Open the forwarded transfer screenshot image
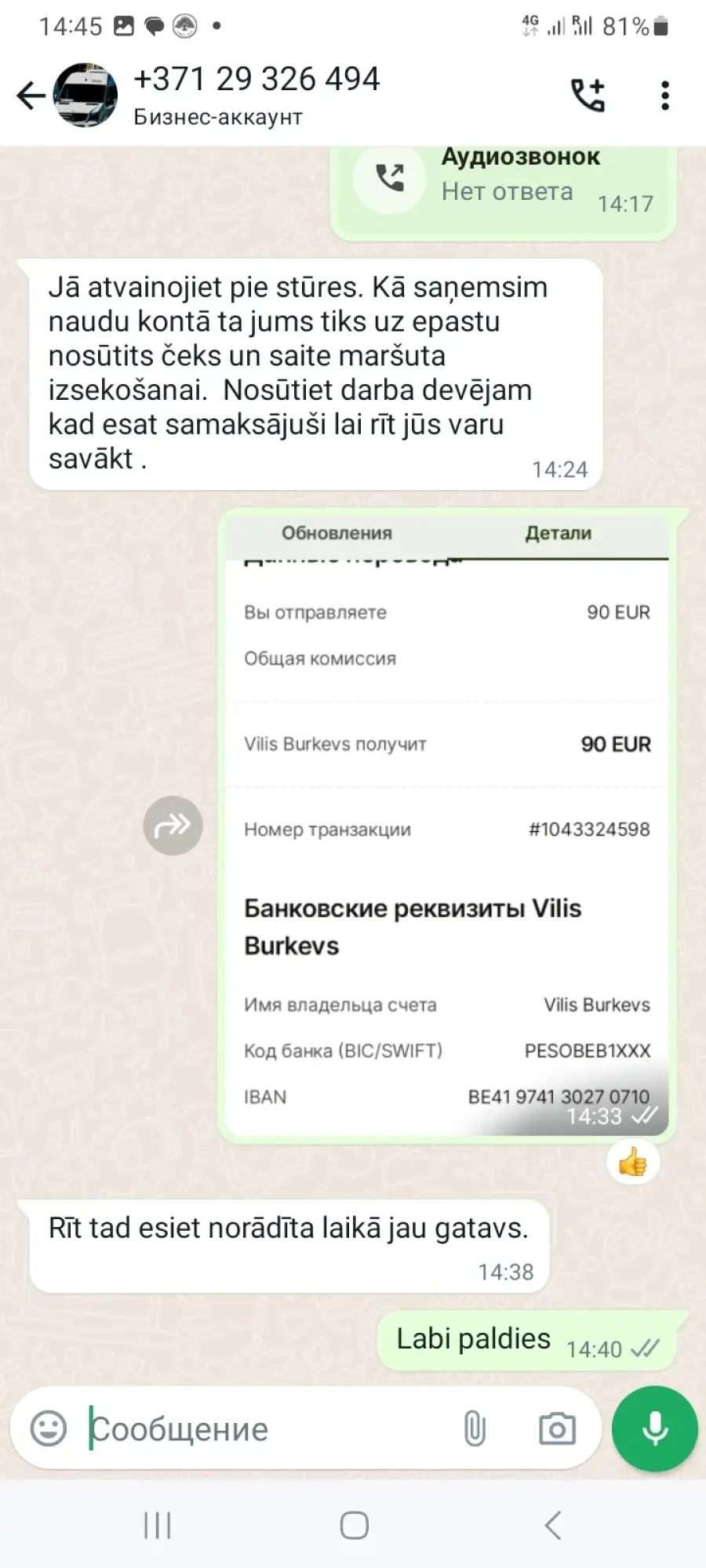Viewport: 706px width, 1568px height. (447, 825)
